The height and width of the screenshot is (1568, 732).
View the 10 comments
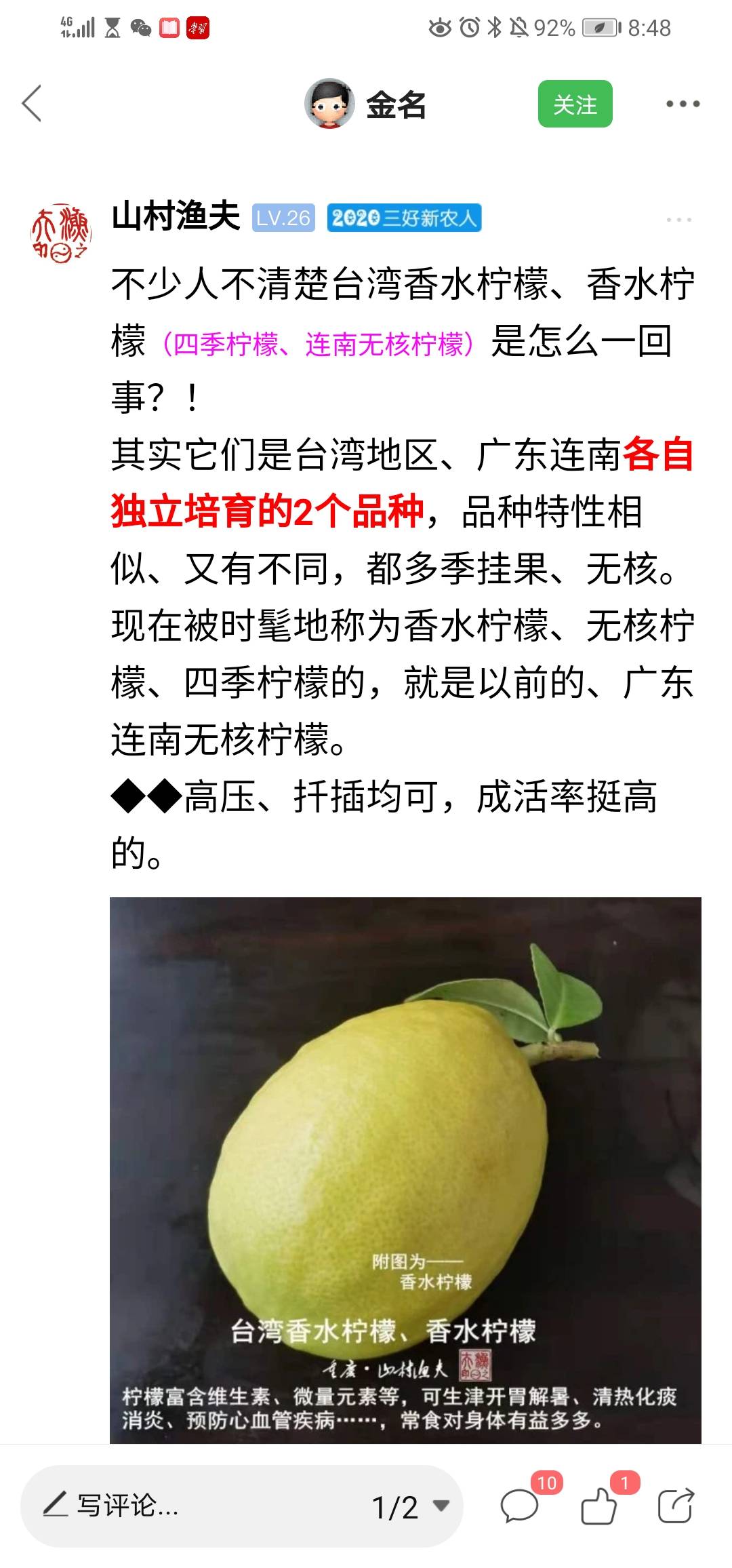tap(521, 1507)
